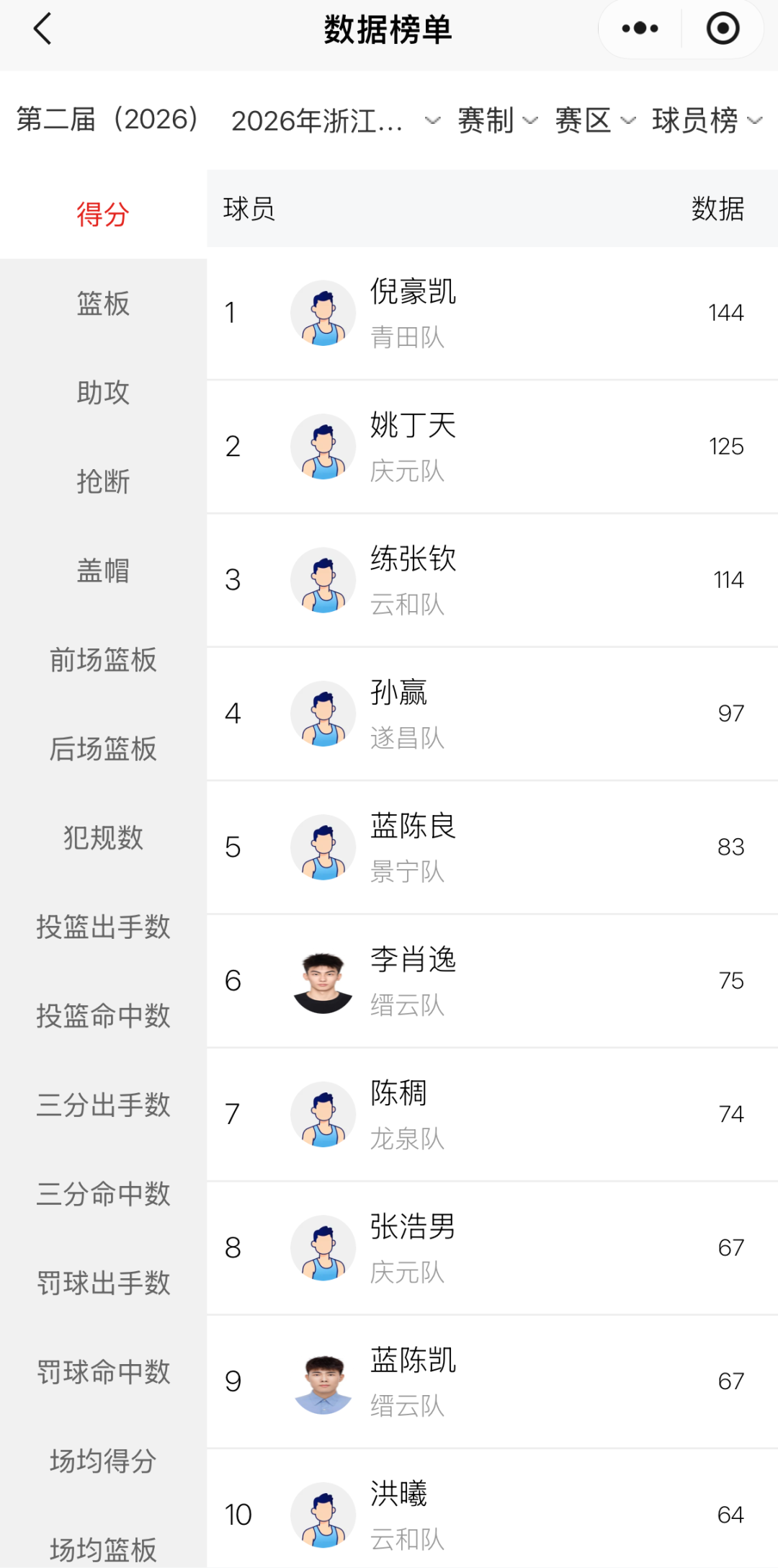Open the 赛区 dropdown
Viewport: 778px width, 1568px height.
pos(595,120)
